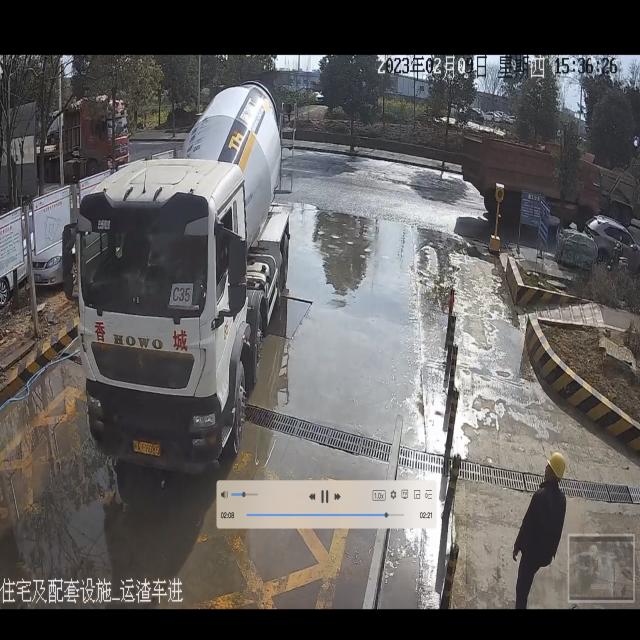The image size is (640, 640).
Task: Toggle picture-in-picture mode
Action: [x=416, y=495]
